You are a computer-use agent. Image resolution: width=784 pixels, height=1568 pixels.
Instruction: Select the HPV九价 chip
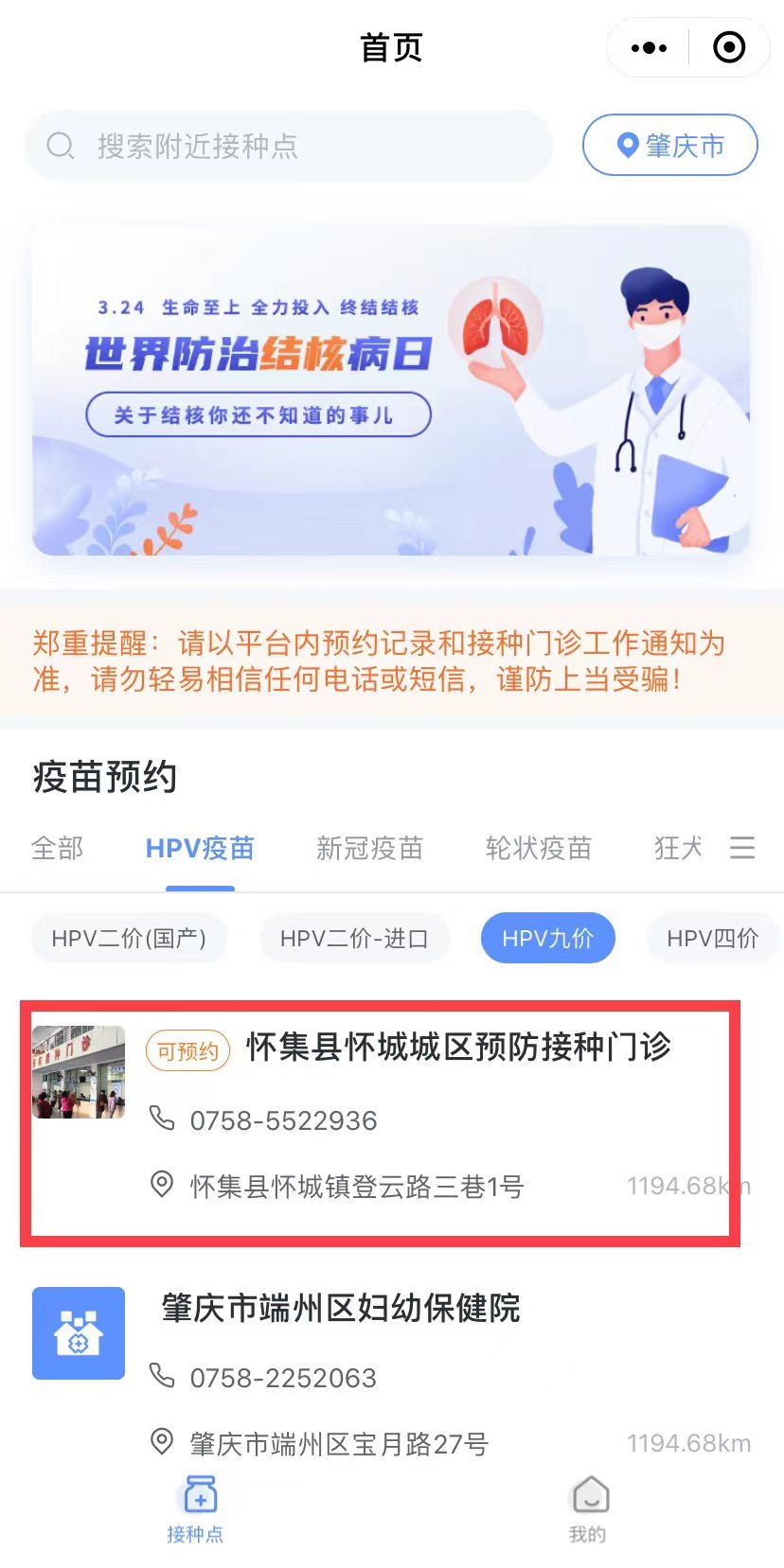(547, 938)
